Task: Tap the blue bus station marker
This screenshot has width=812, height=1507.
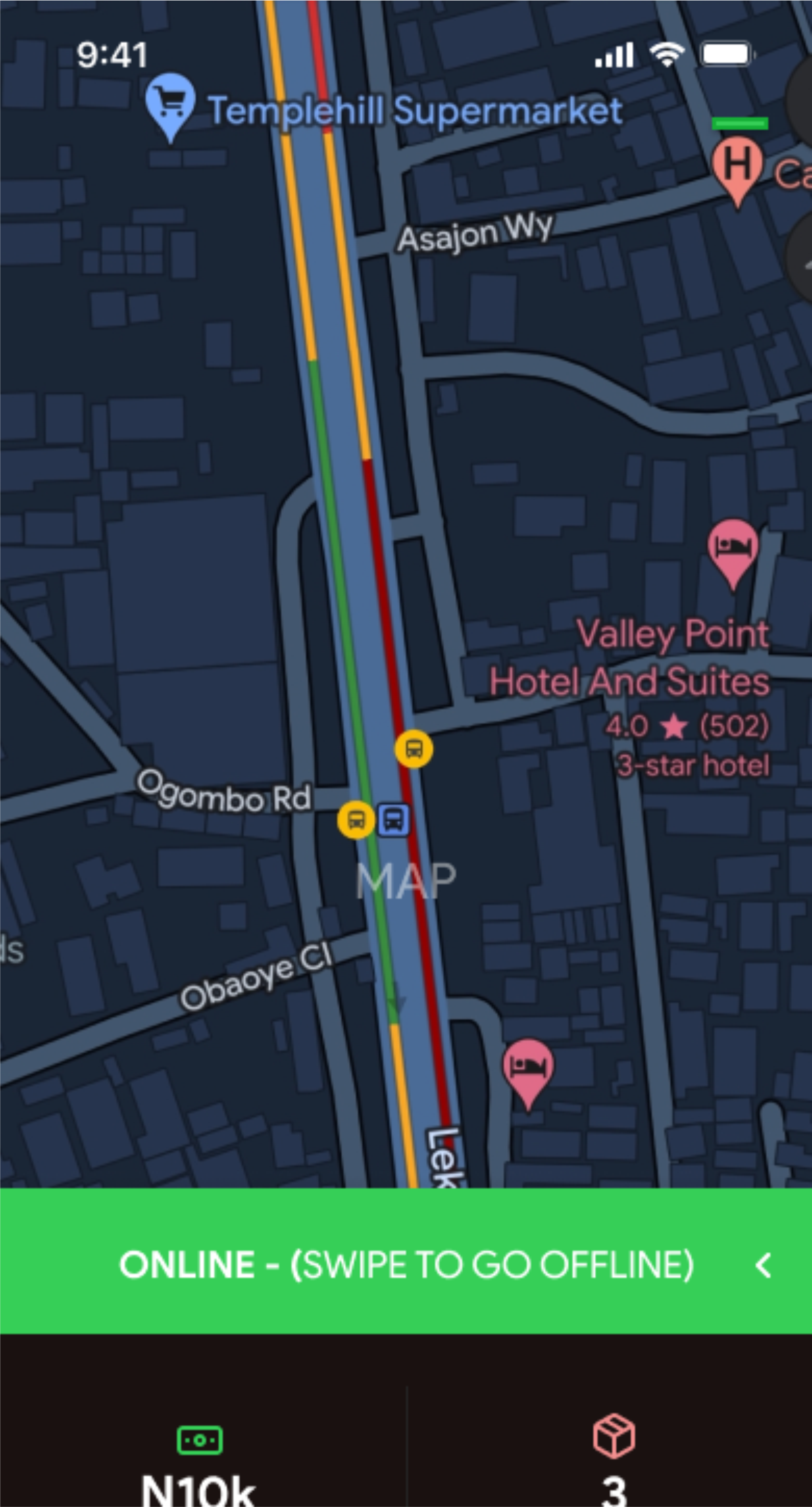Action: coord(393,819)
